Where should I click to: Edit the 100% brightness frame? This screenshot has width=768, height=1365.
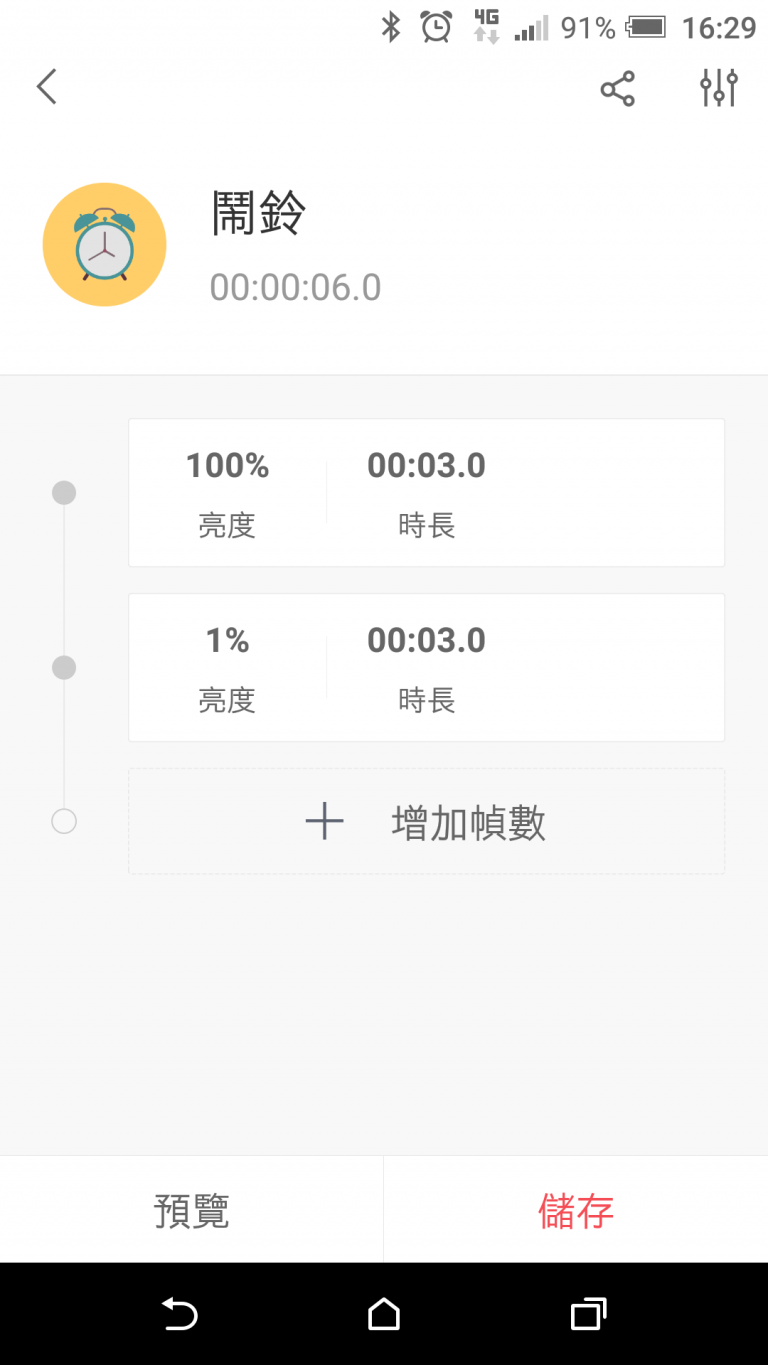click(x=426, y=493)
